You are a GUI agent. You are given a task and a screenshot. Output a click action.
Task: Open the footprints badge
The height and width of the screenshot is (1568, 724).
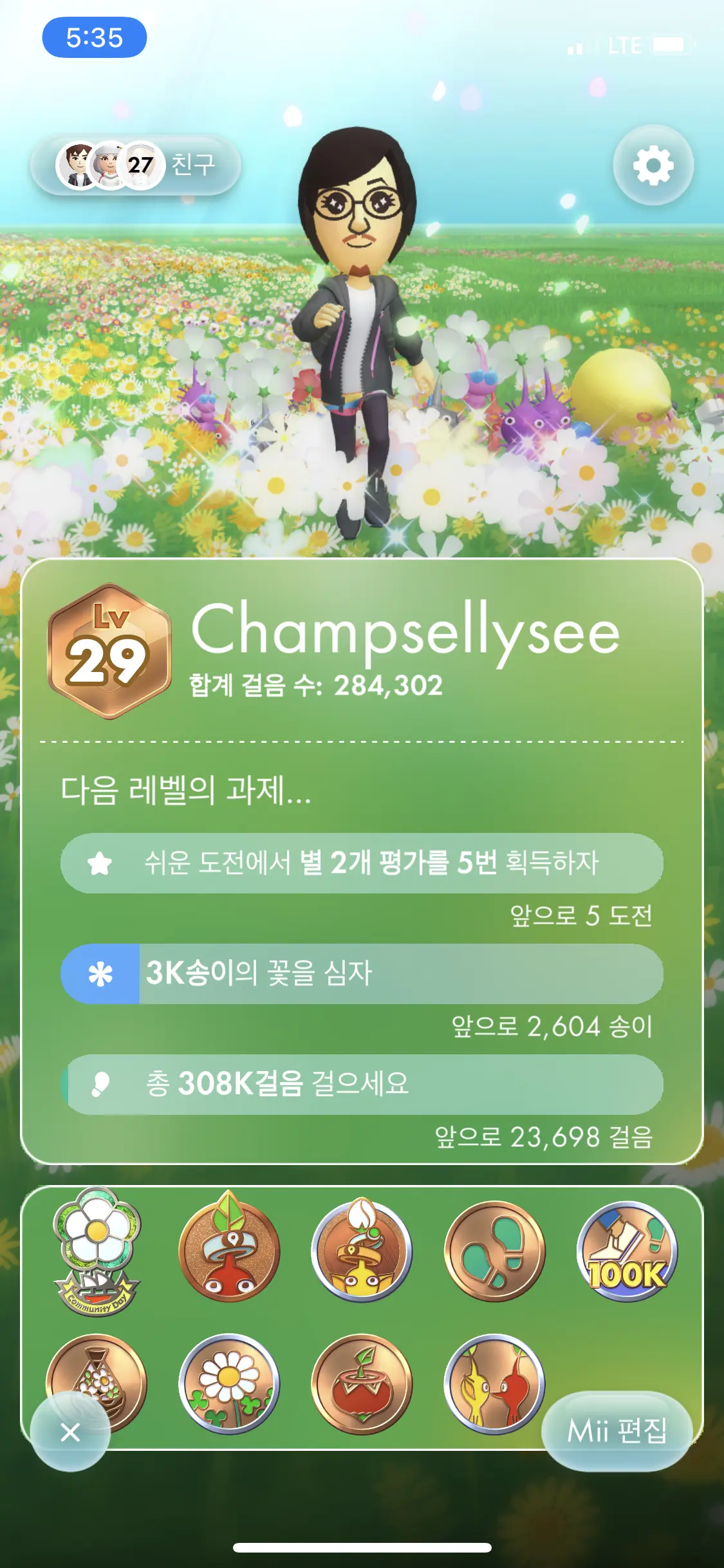tap(494, 1252)
